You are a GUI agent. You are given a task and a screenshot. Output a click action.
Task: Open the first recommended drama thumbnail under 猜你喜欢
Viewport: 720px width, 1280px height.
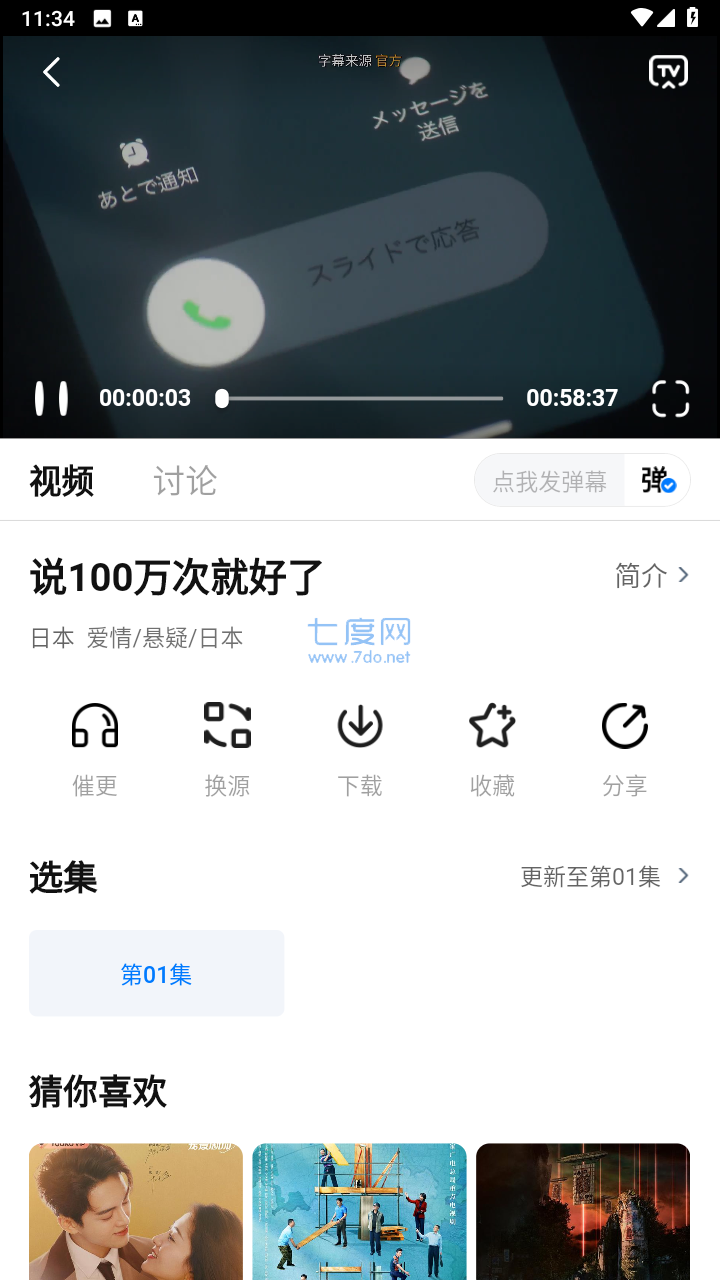click(135, 1210)
